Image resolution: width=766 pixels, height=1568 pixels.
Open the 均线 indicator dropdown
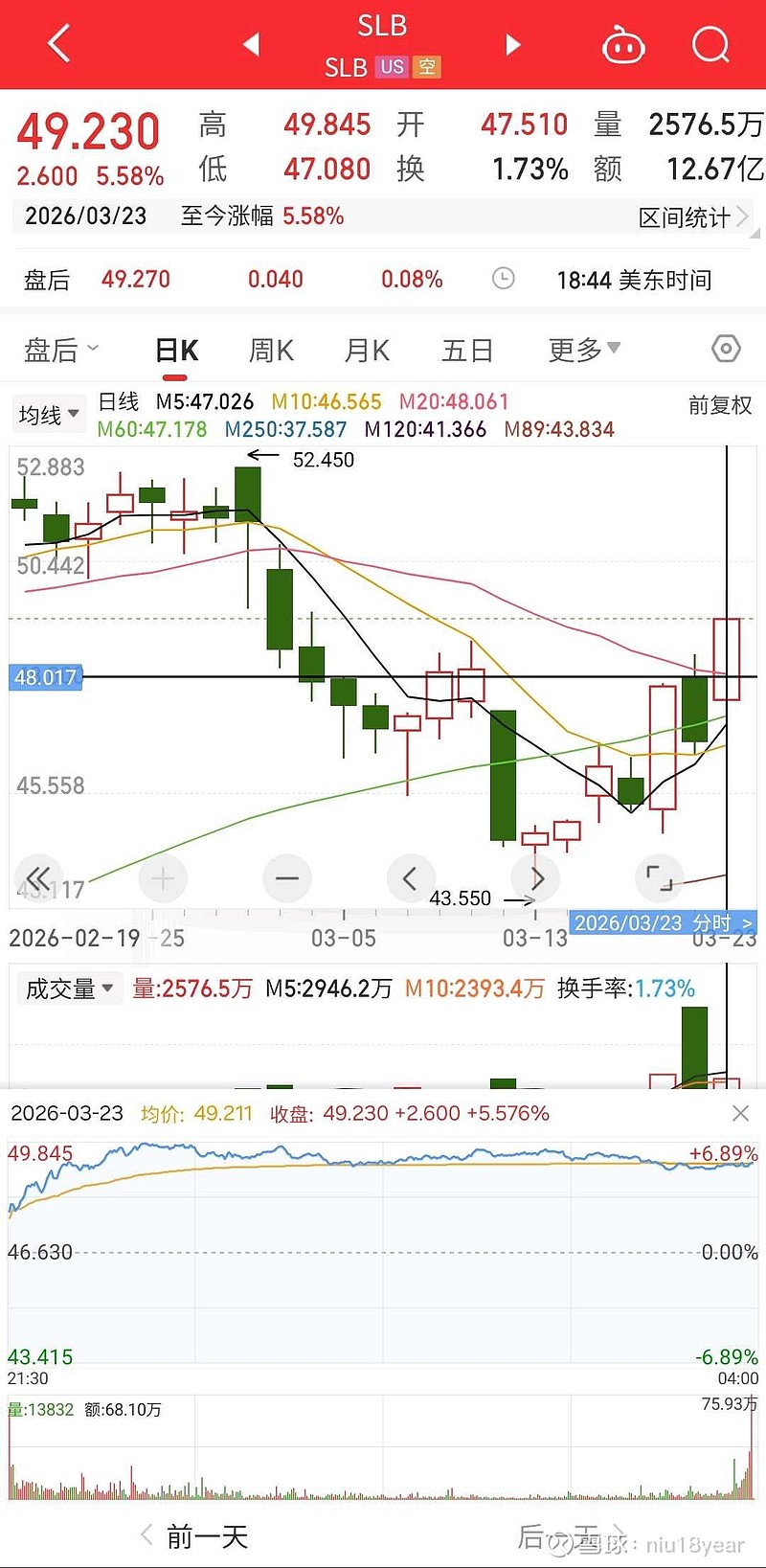49,415
